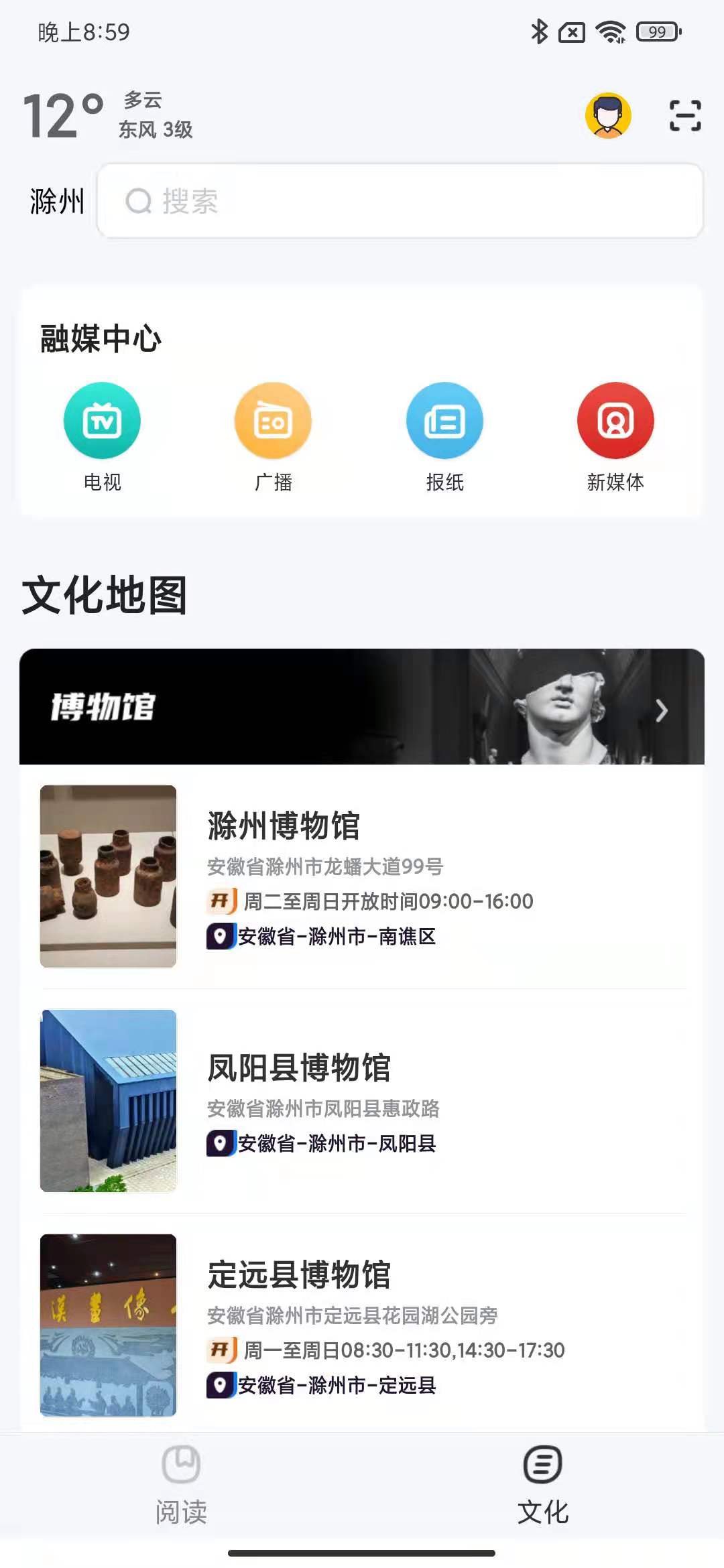This screenshot has width=724, height=1568.
Task: Click the location pin icon for 滁州博物馆
Action: pos(220,937)
